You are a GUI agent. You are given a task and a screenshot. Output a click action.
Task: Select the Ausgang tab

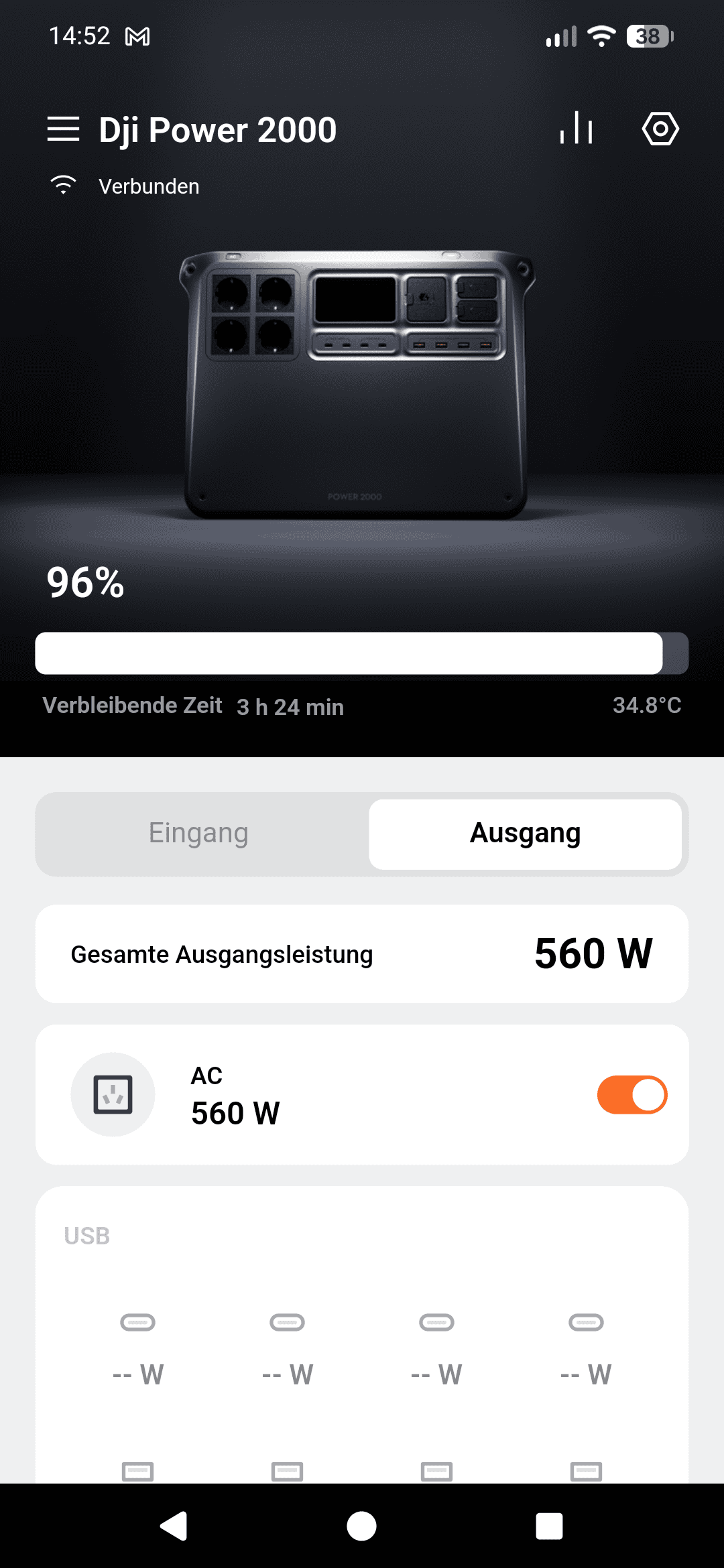pos(525,834)
